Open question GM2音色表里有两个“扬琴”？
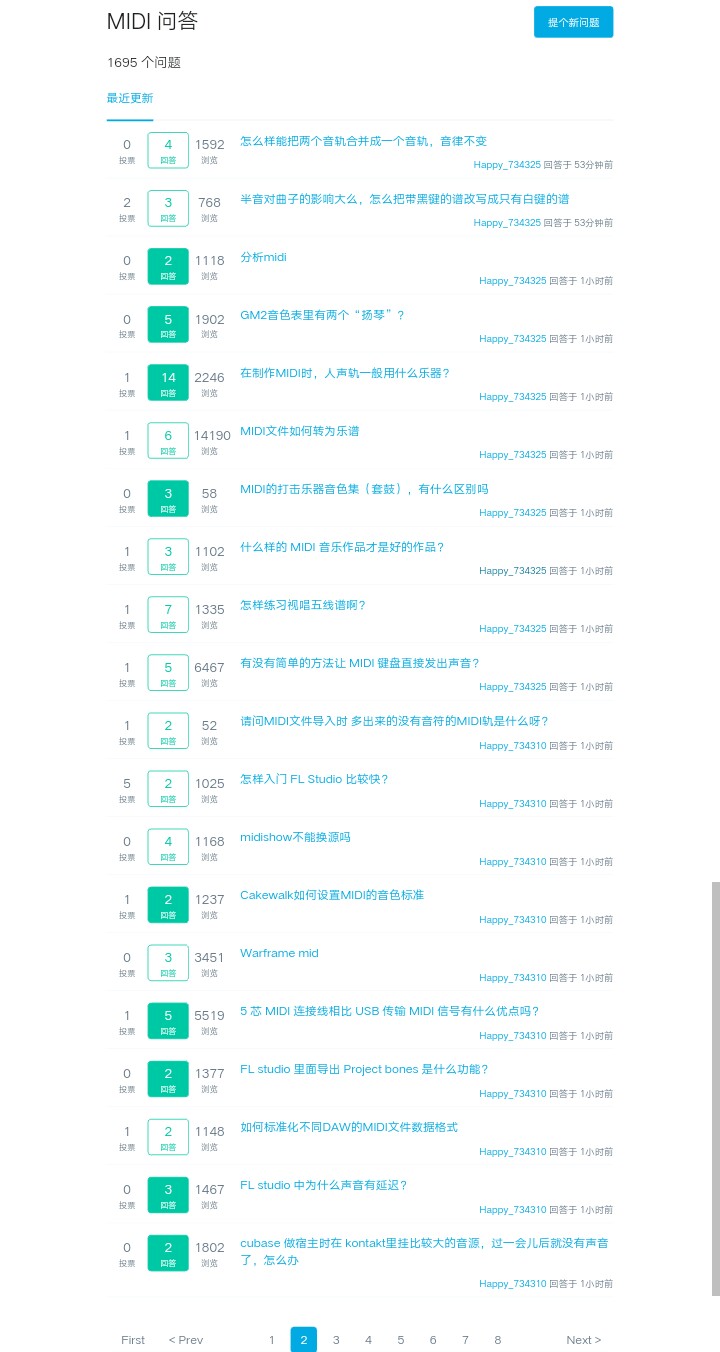This screenshot has width=720, height=1352. (322, 315)
